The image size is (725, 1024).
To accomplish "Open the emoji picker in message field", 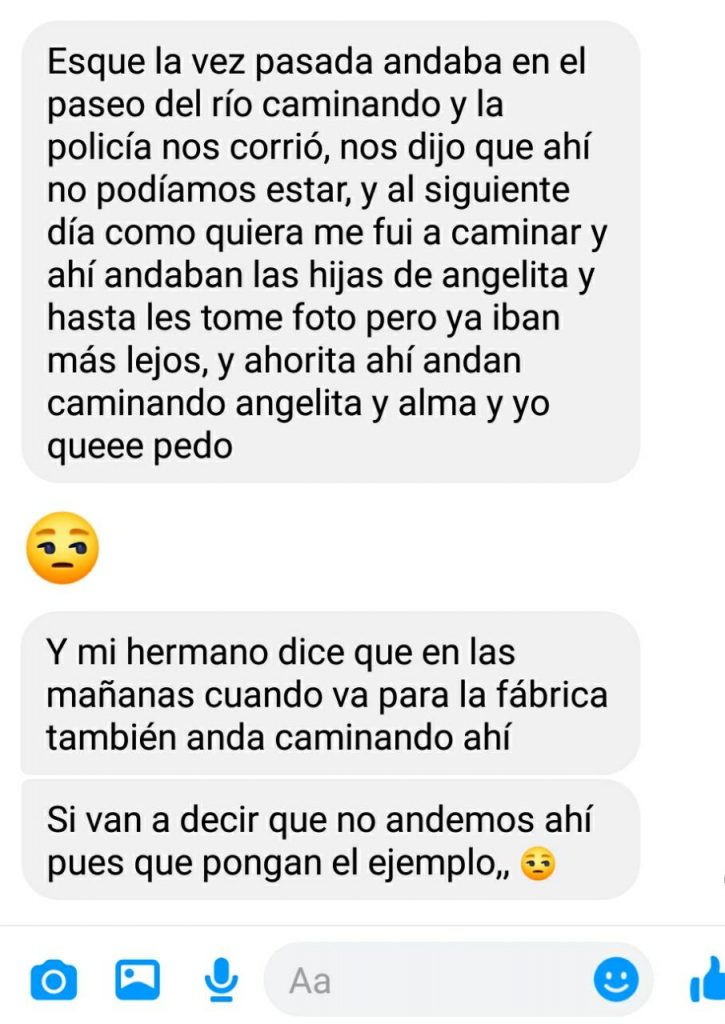I will [x=616, y=980].
